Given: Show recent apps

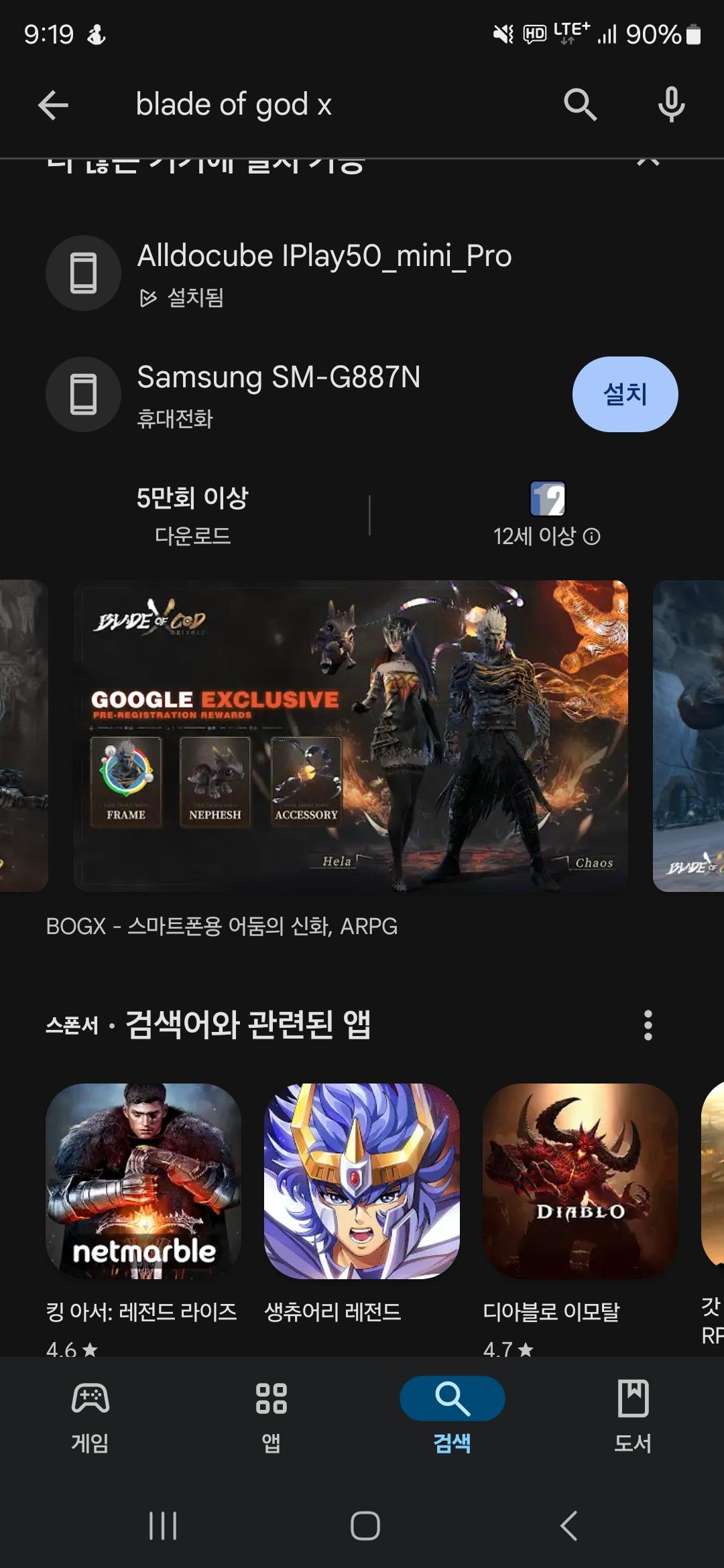Looking at the screenshot, I should point(163,1526).
